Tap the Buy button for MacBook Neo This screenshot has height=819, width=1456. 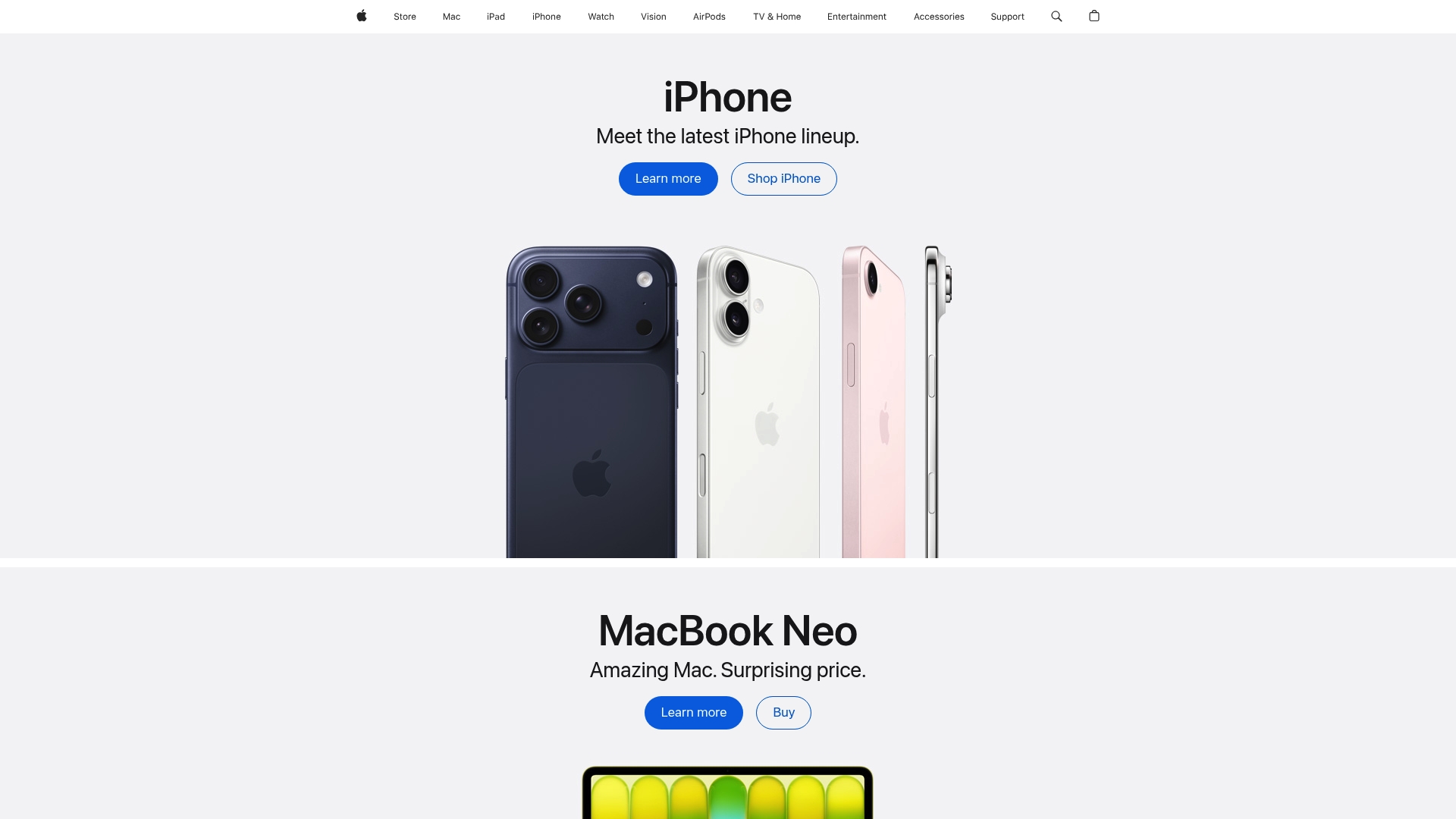783,713
